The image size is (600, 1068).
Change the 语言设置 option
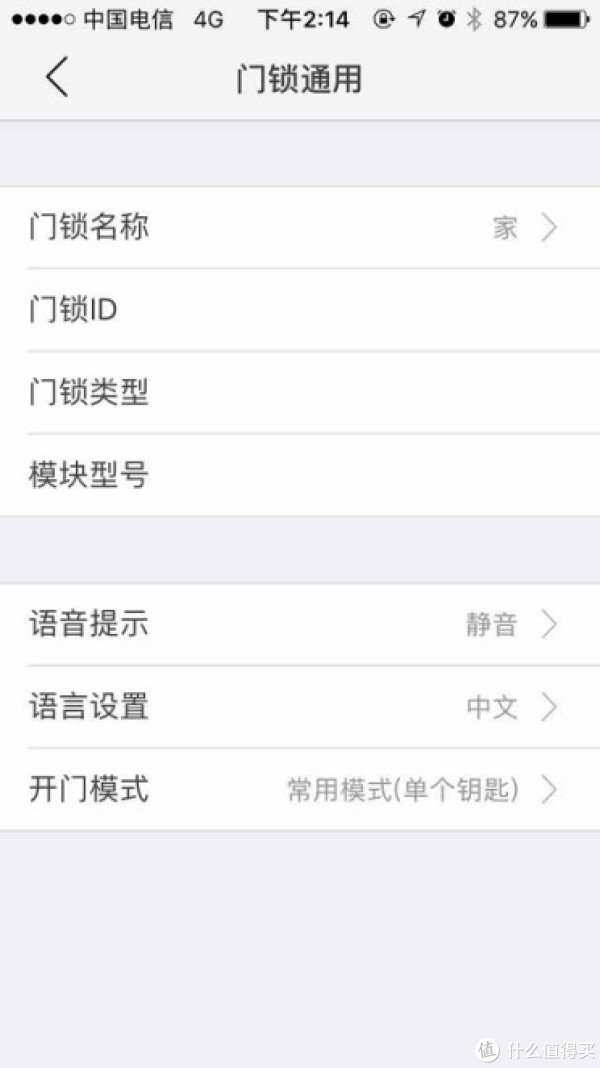(300, 707)
